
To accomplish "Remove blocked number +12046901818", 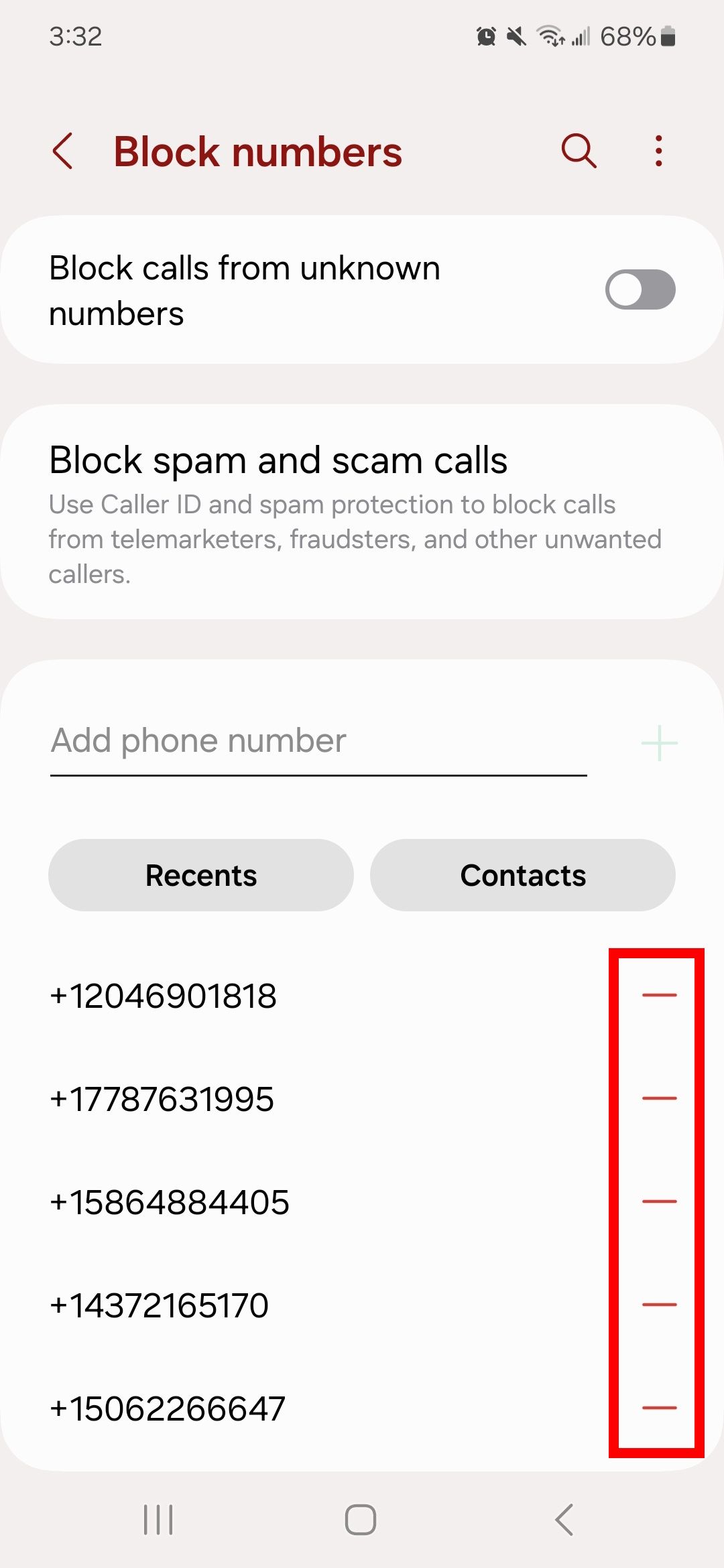I will coord(660,996).
